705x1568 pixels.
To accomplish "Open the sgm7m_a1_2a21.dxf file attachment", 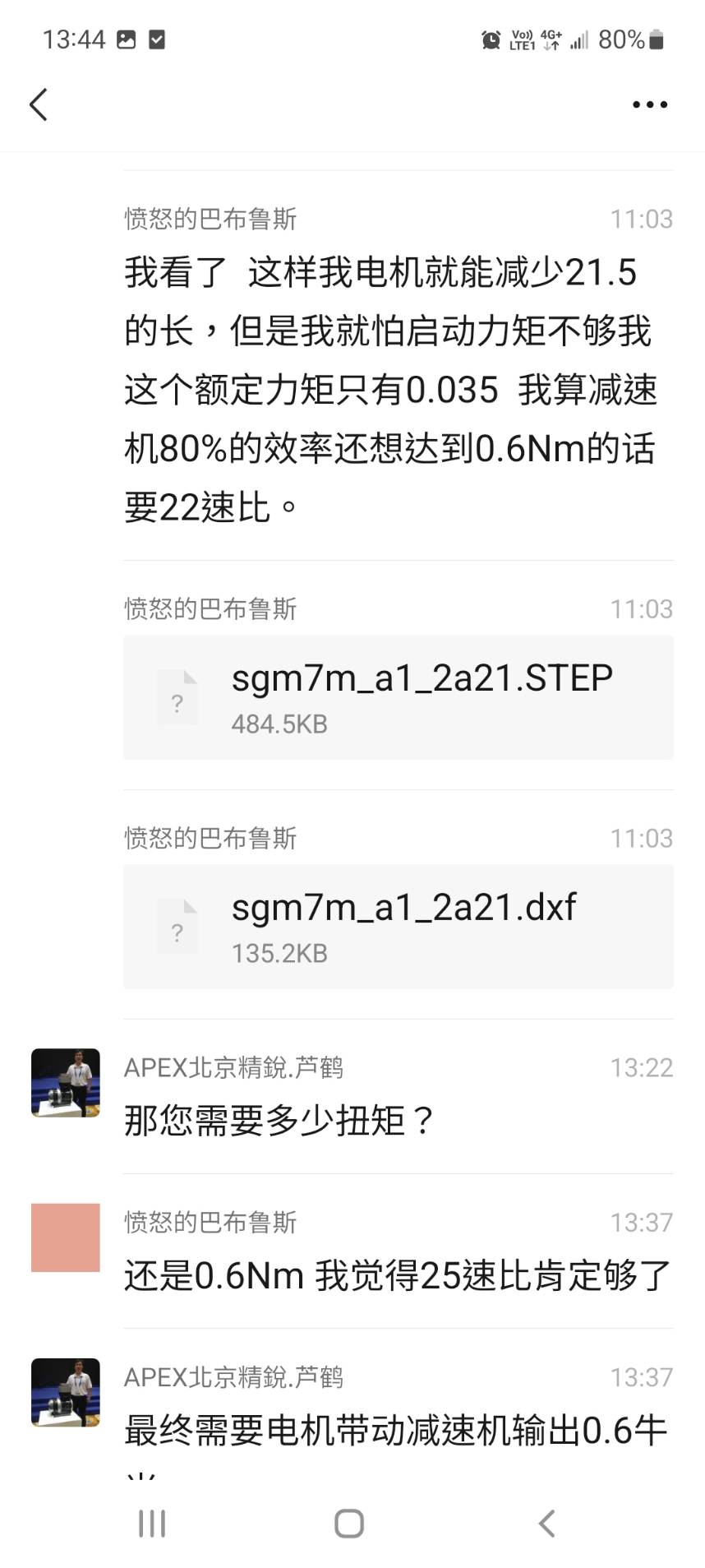I will pyautogui.click(x=399, y=927).
